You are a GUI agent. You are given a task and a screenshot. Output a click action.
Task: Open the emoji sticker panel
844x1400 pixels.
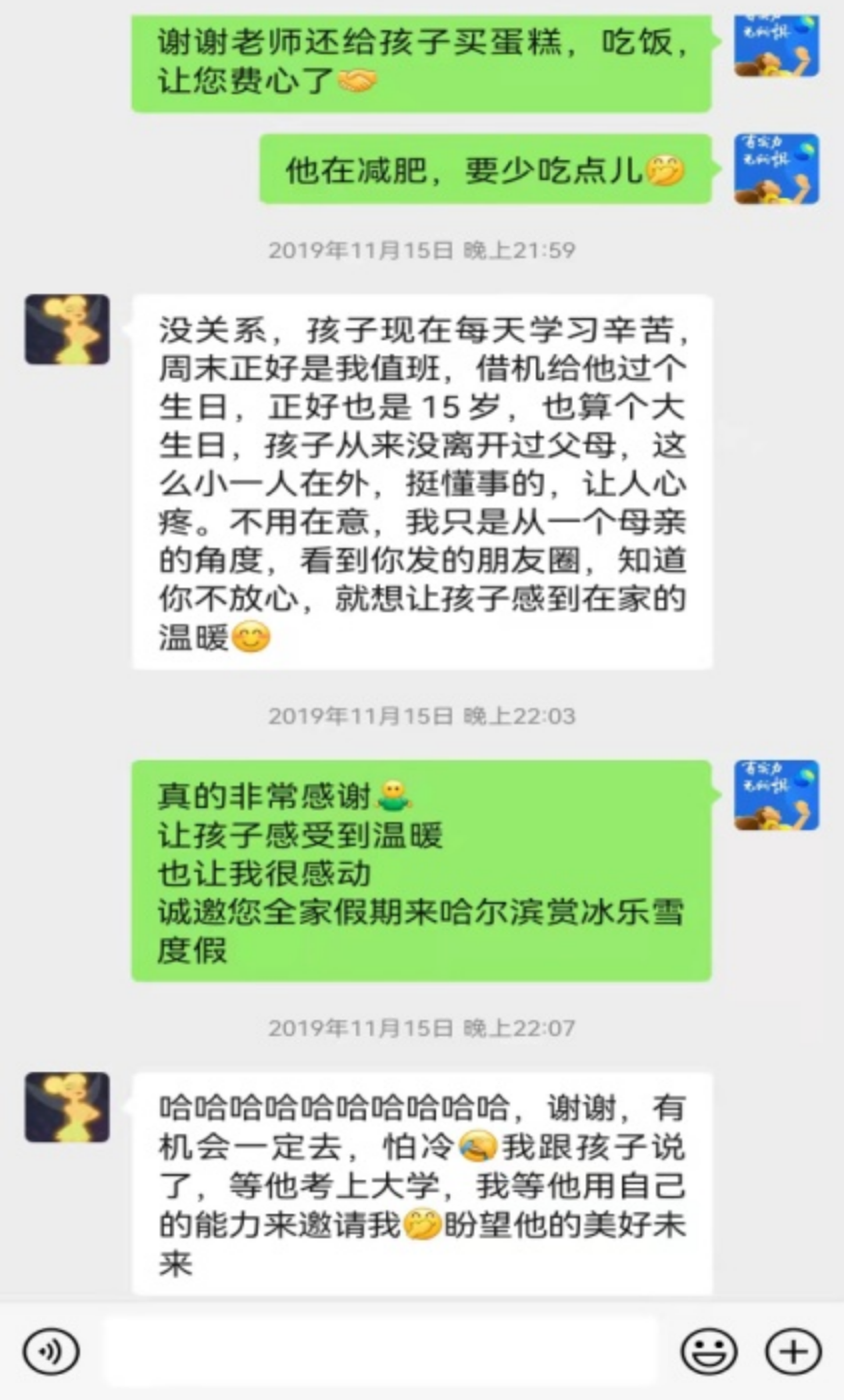[709, 1352]
